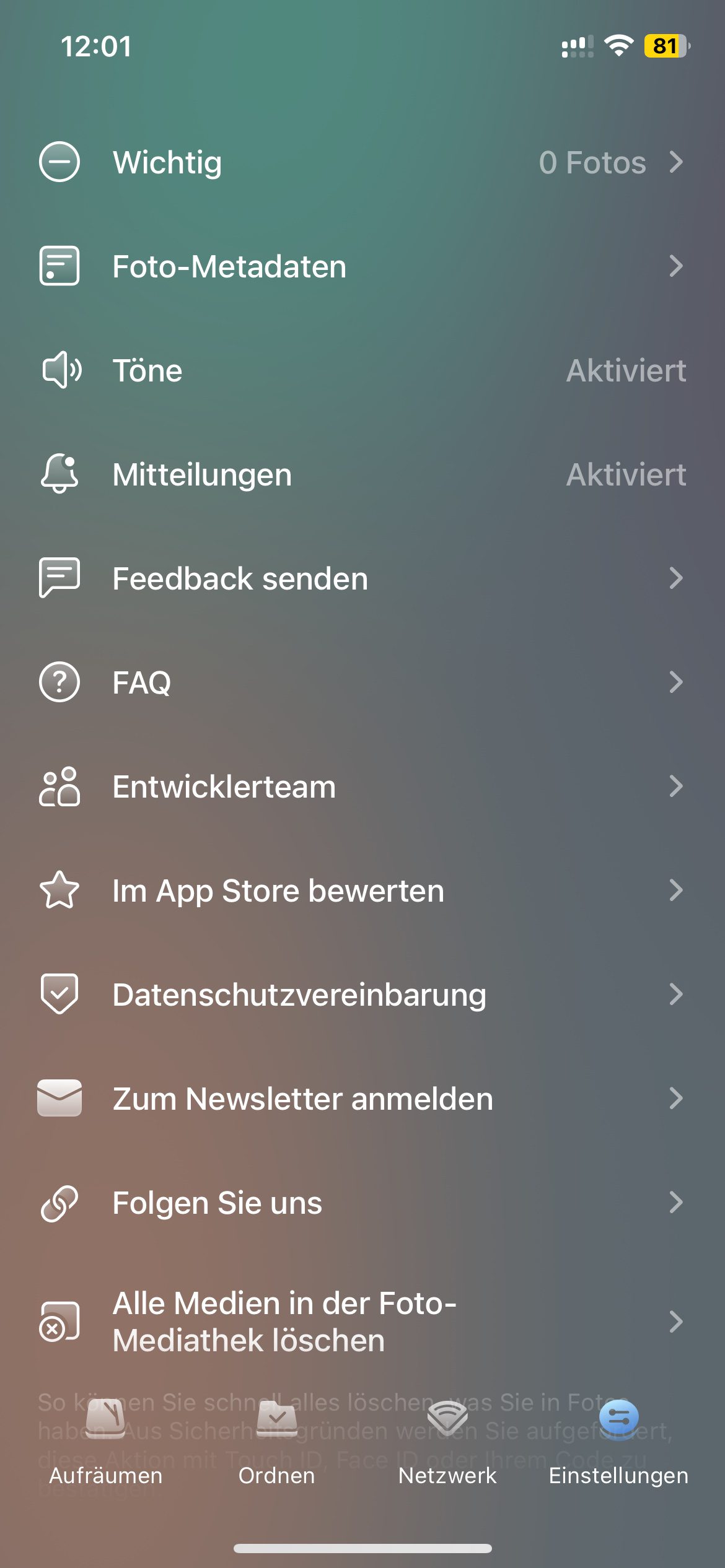Open Folgen Sie uns
Screen dimensions: 725x1568
tap(362, 1203)
